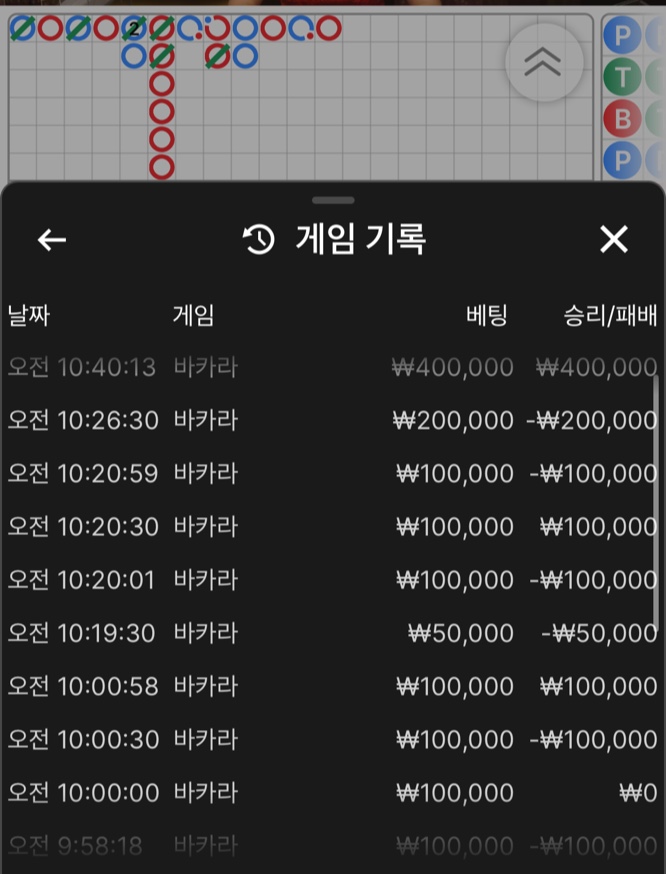Select the 10:00:00 record with ₩0 result
Screen dimensions: 666x874
pos(332,793)
